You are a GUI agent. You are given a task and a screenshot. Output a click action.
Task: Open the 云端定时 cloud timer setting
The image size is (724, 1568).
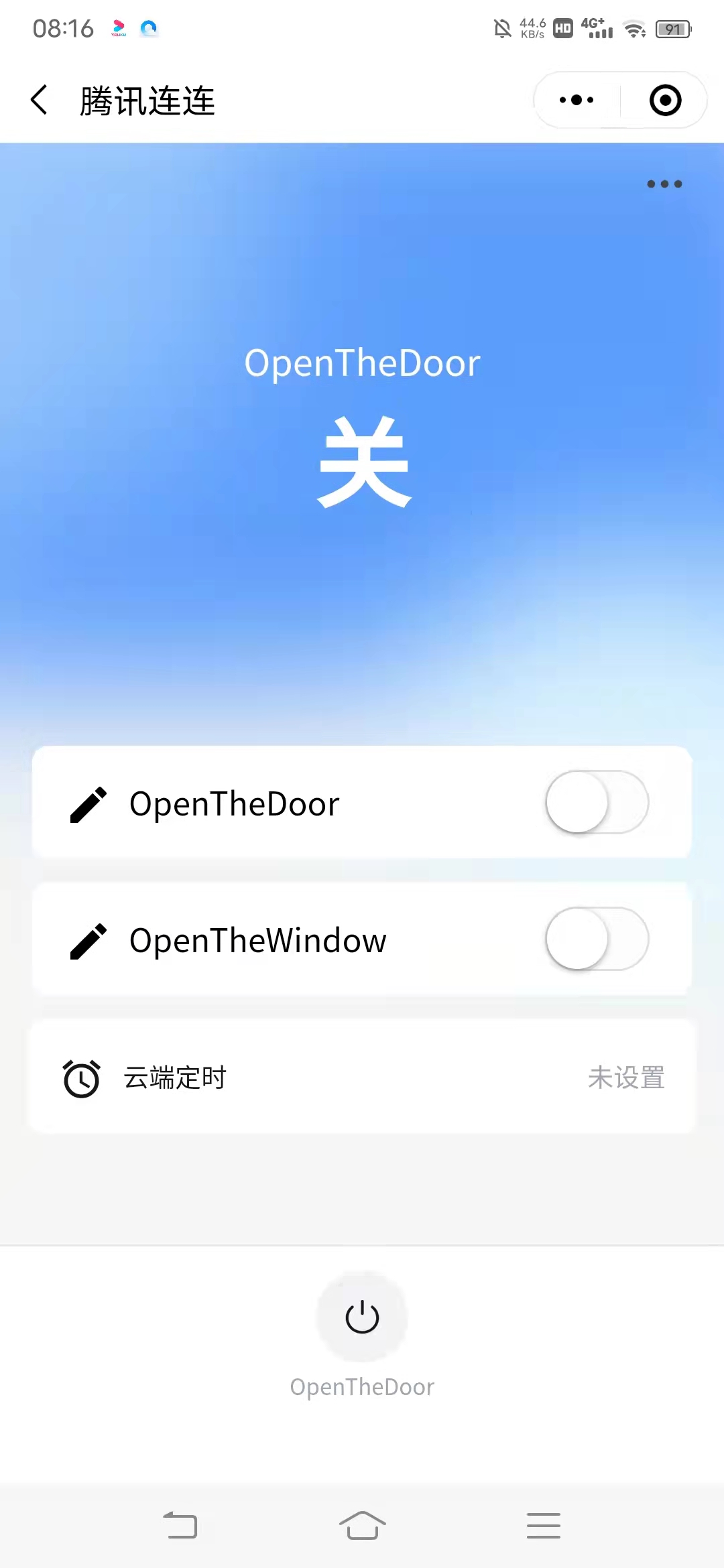[x=362, y=1077]
